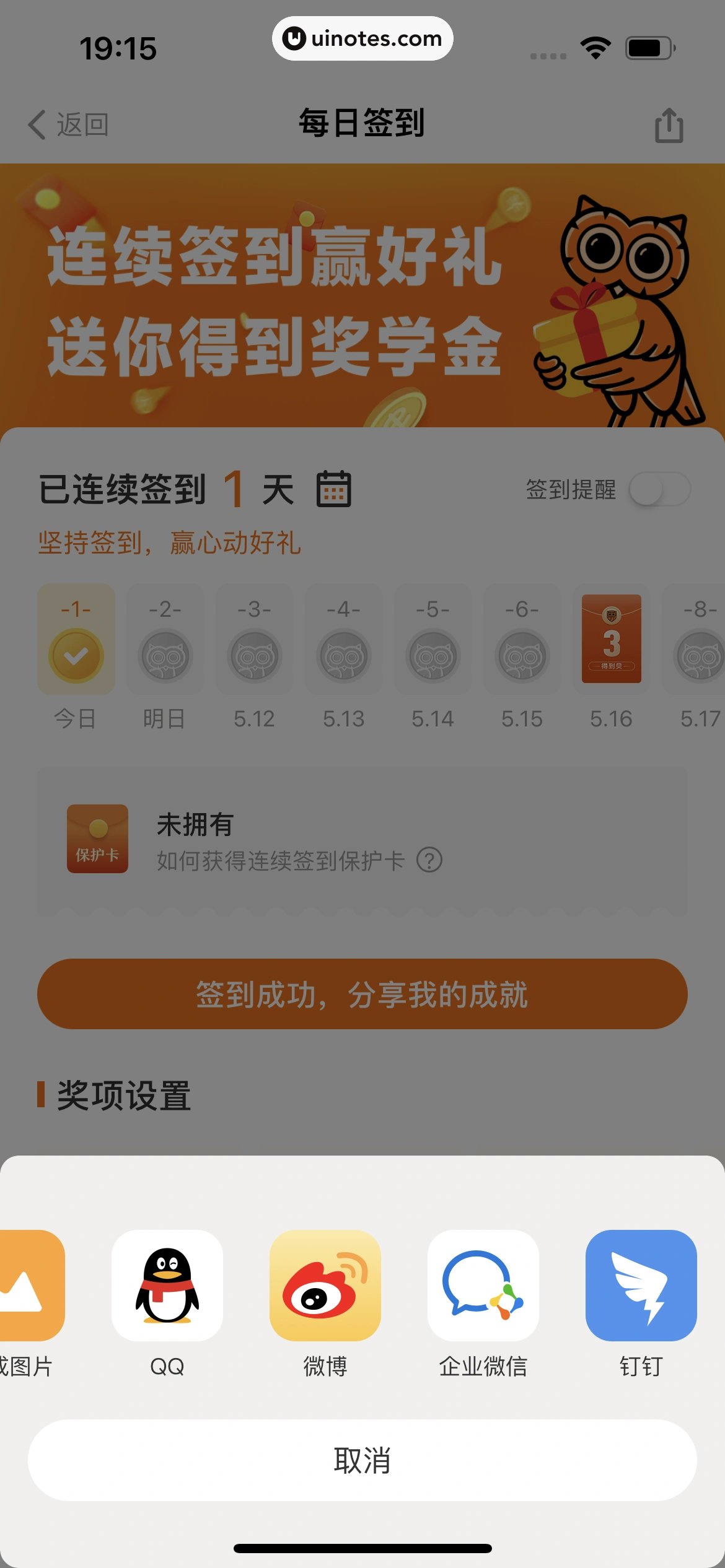Select QQ in the share sheet
Viewport: 725px width, 1568px height.
tap(167, 1288)
